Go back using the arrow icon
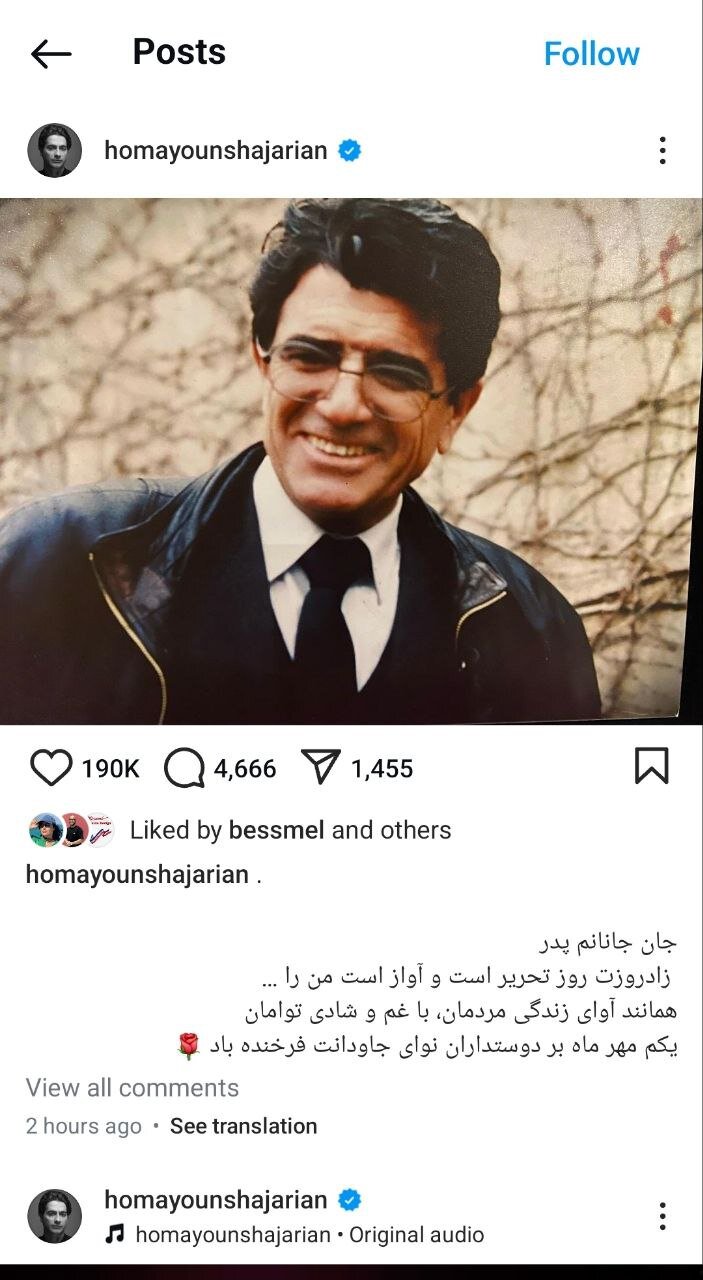The height and width of the screenshot is (1280, 703). tap(51, 54)
